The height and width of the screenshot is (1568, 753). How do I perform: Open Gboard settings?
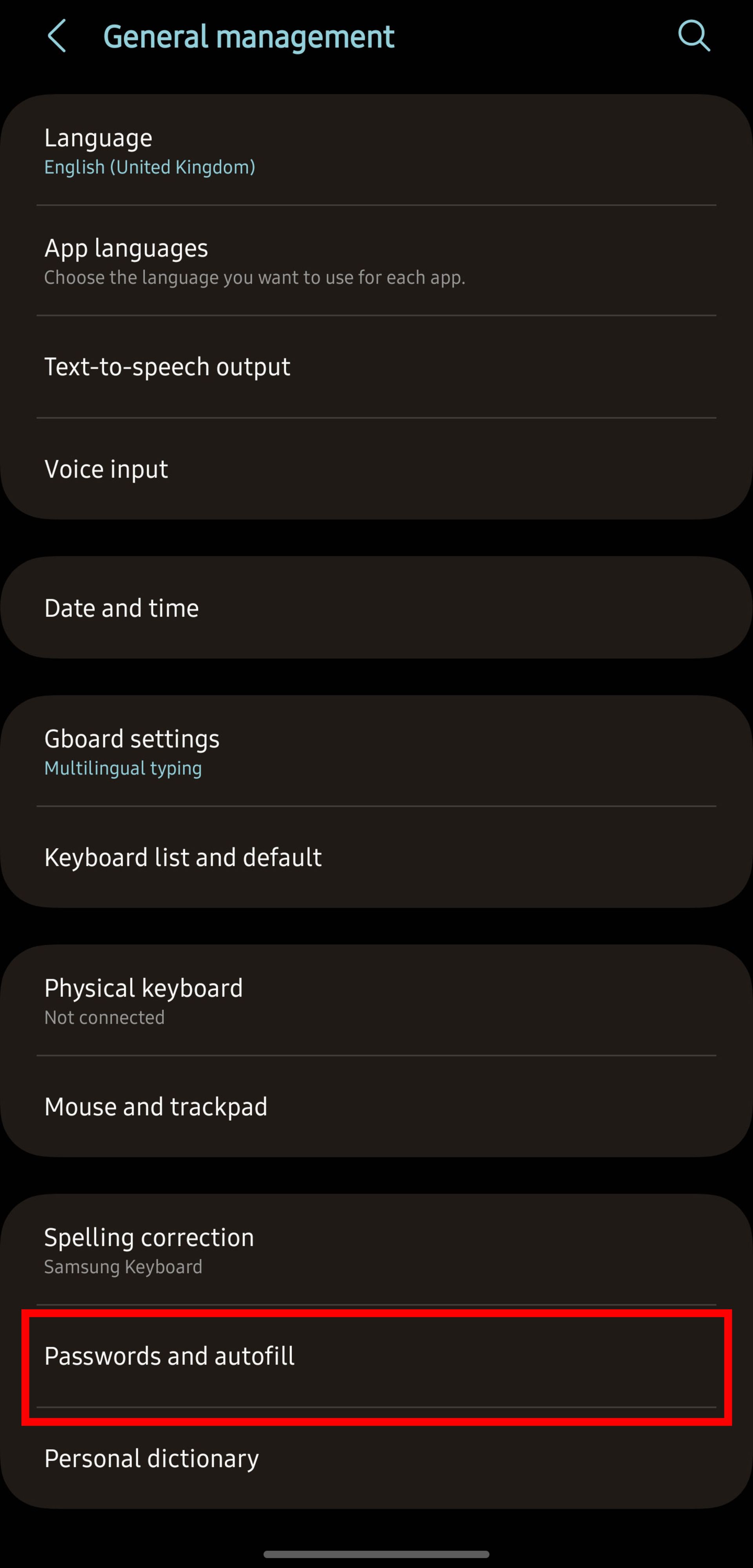[375, 752]
